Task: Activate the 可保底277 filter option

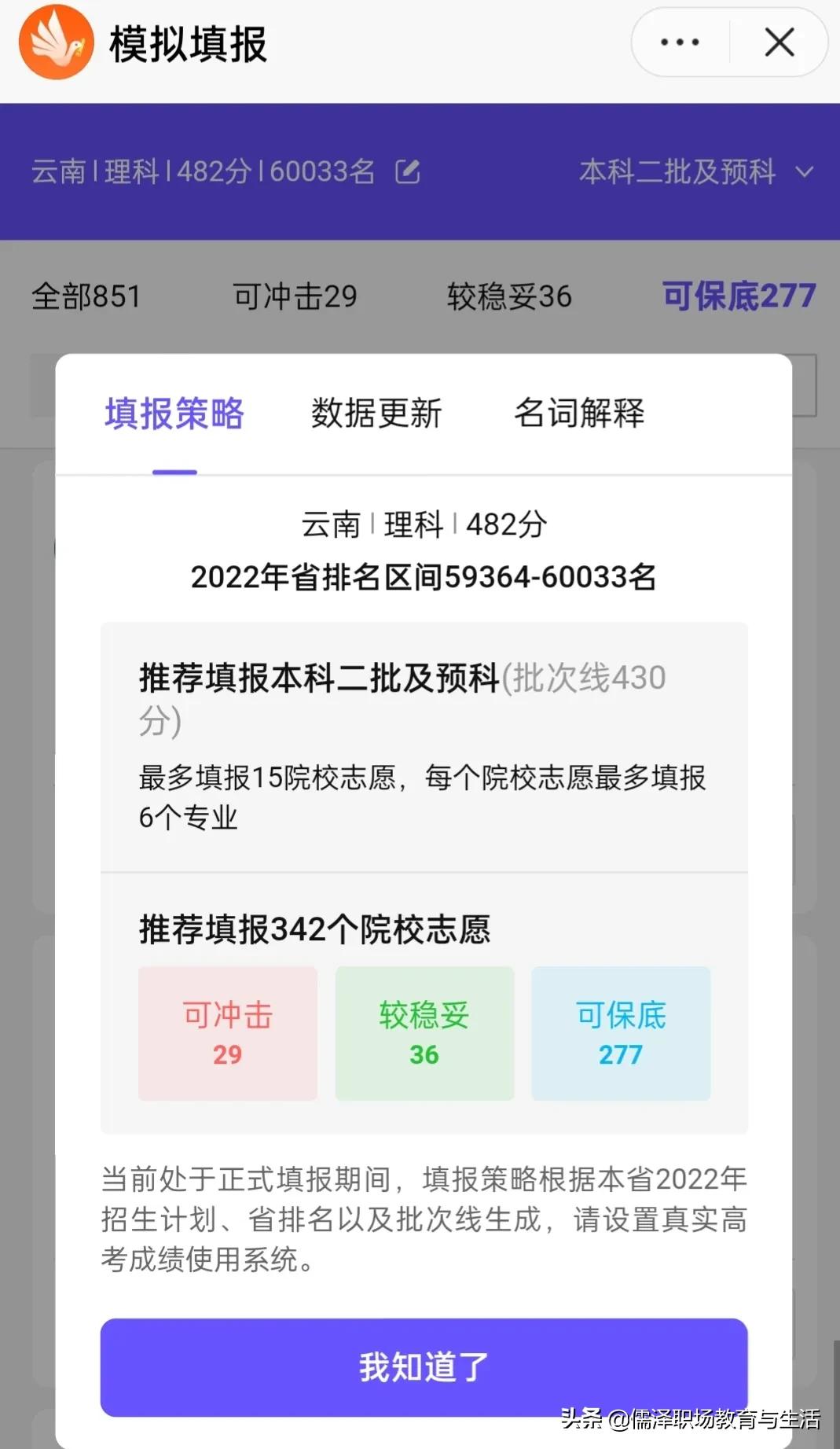Action: [737, 296]
